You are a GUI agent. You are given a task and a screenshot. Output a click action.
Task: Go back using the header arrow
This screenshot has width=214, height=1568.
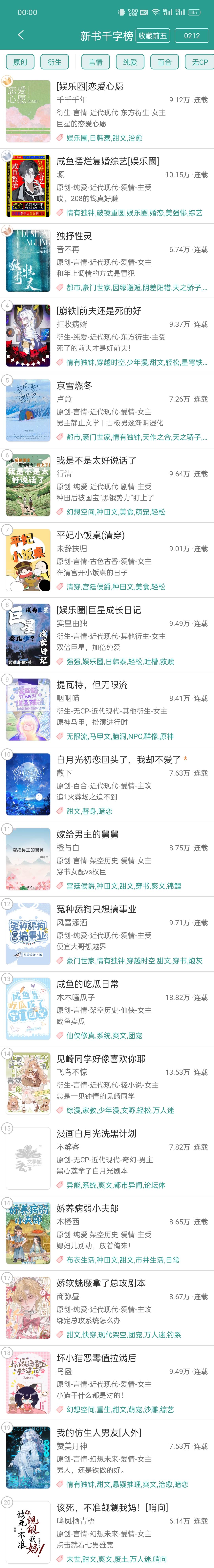(x=21, y=35)
